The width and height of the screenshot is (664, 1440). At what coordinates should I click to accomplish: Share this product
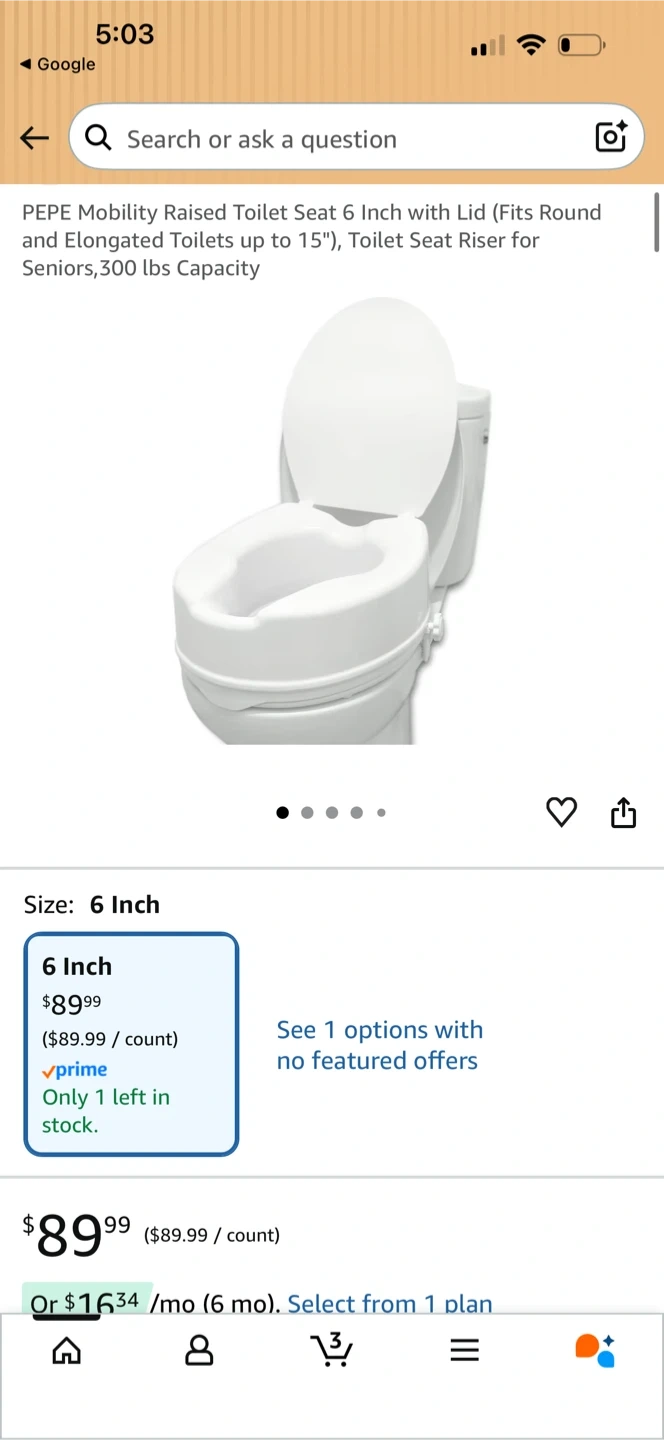coord(623,812)
